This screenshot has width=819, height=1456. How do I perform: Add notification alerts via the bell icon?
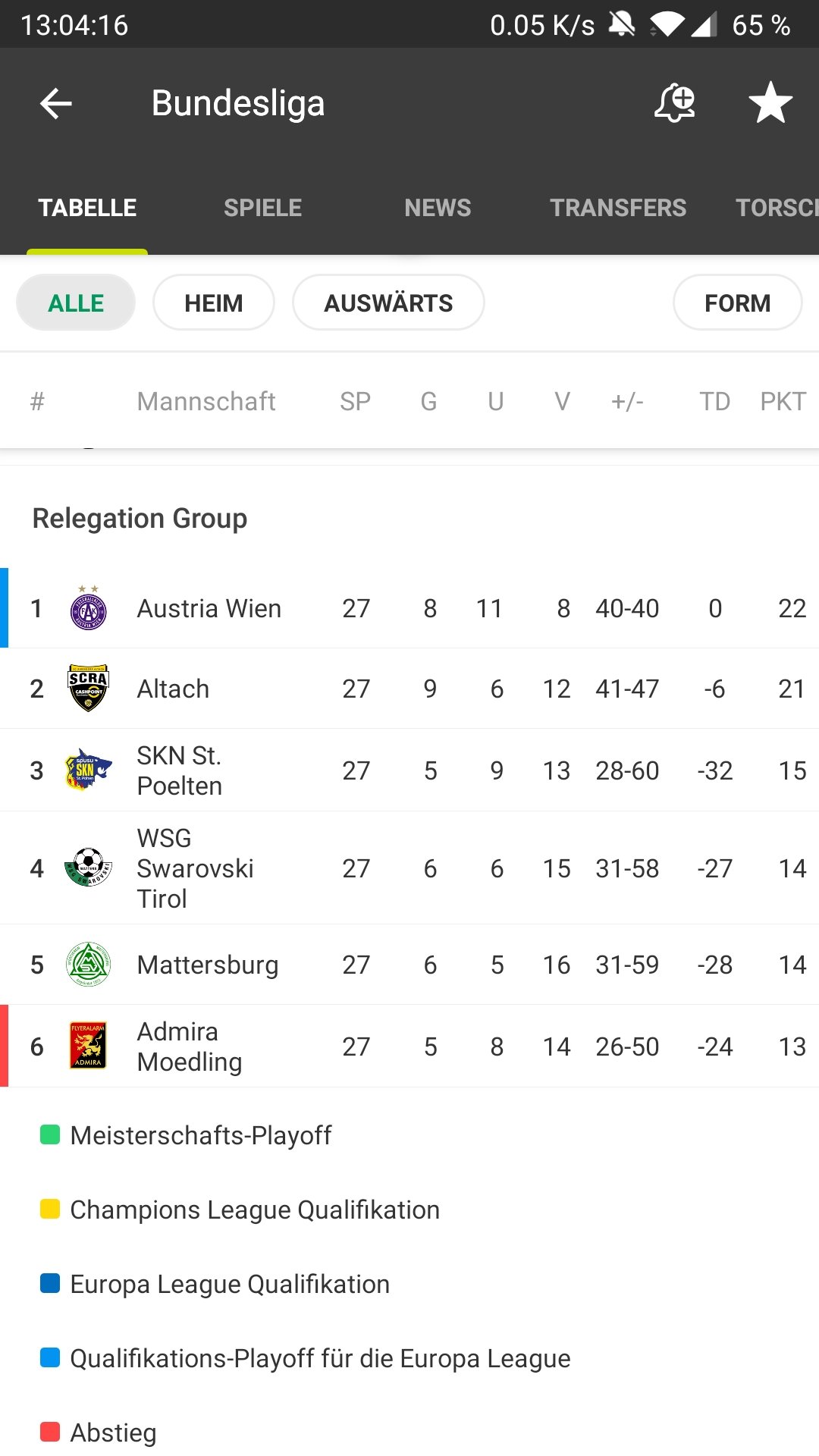(675, 103)
